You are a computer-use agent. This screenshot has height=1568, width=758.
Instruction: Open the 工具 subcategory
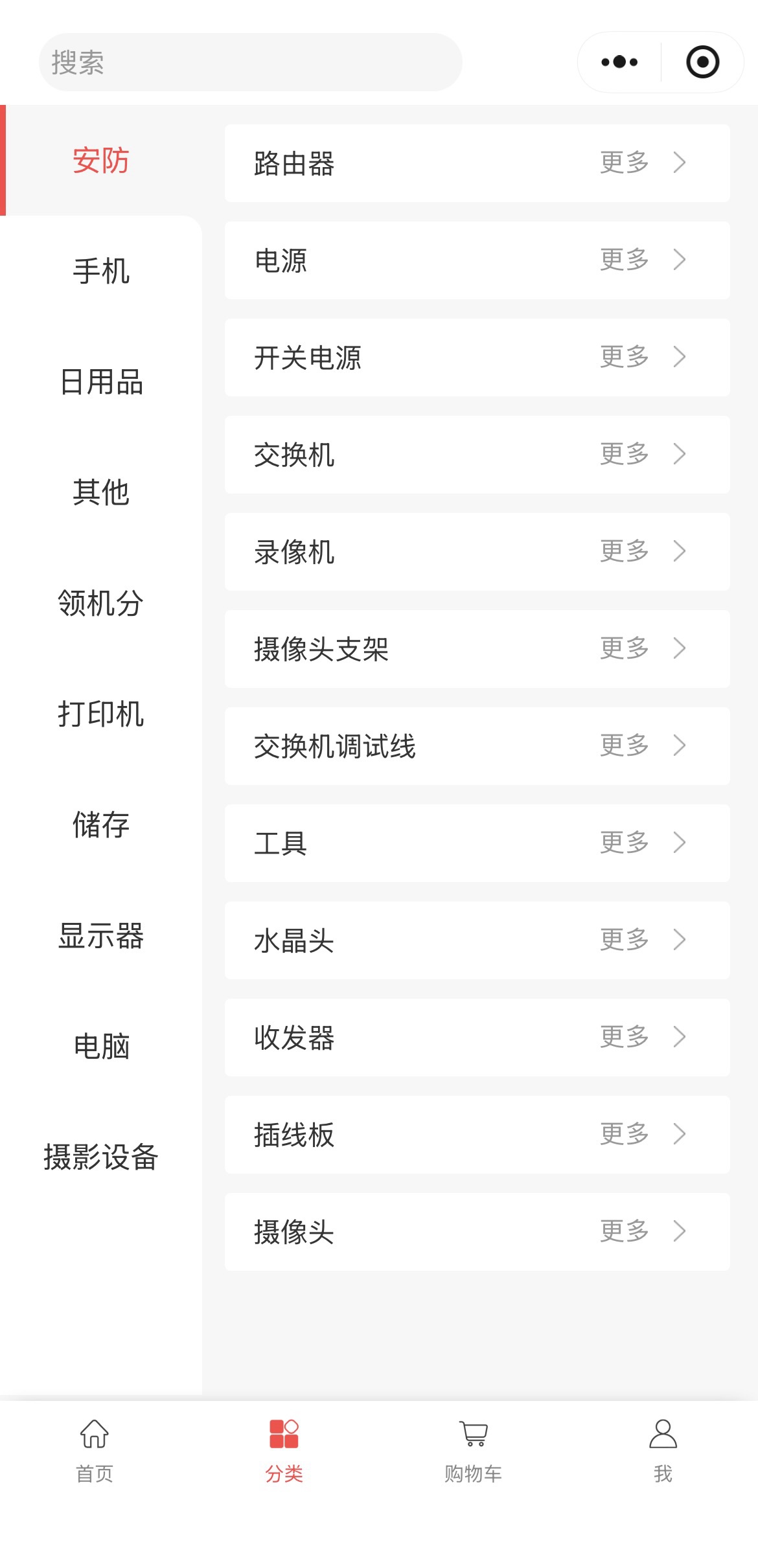click(477, 843)
